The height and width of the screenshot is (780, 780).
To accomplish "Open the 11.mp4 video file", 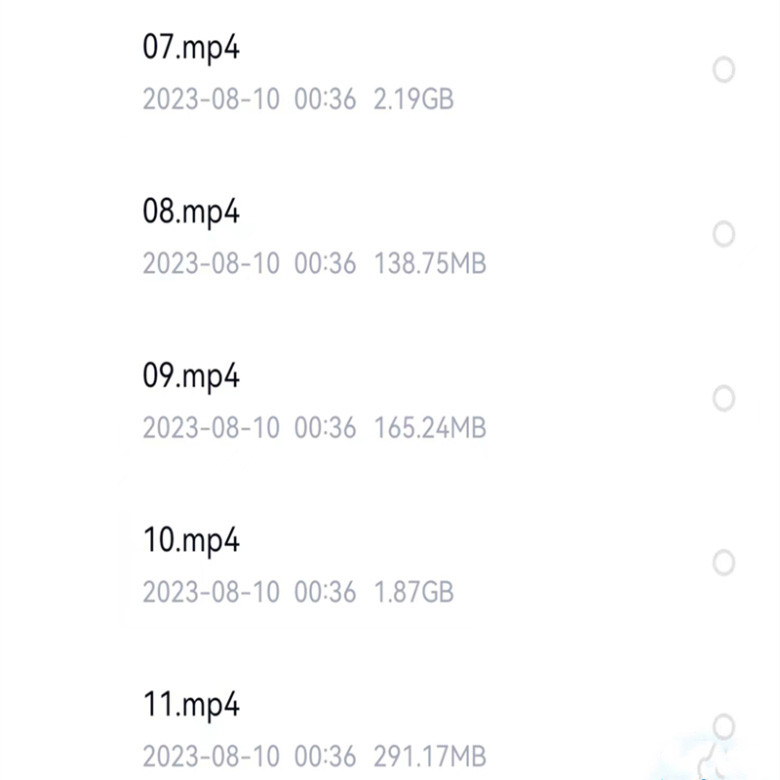I will (192, 705).
